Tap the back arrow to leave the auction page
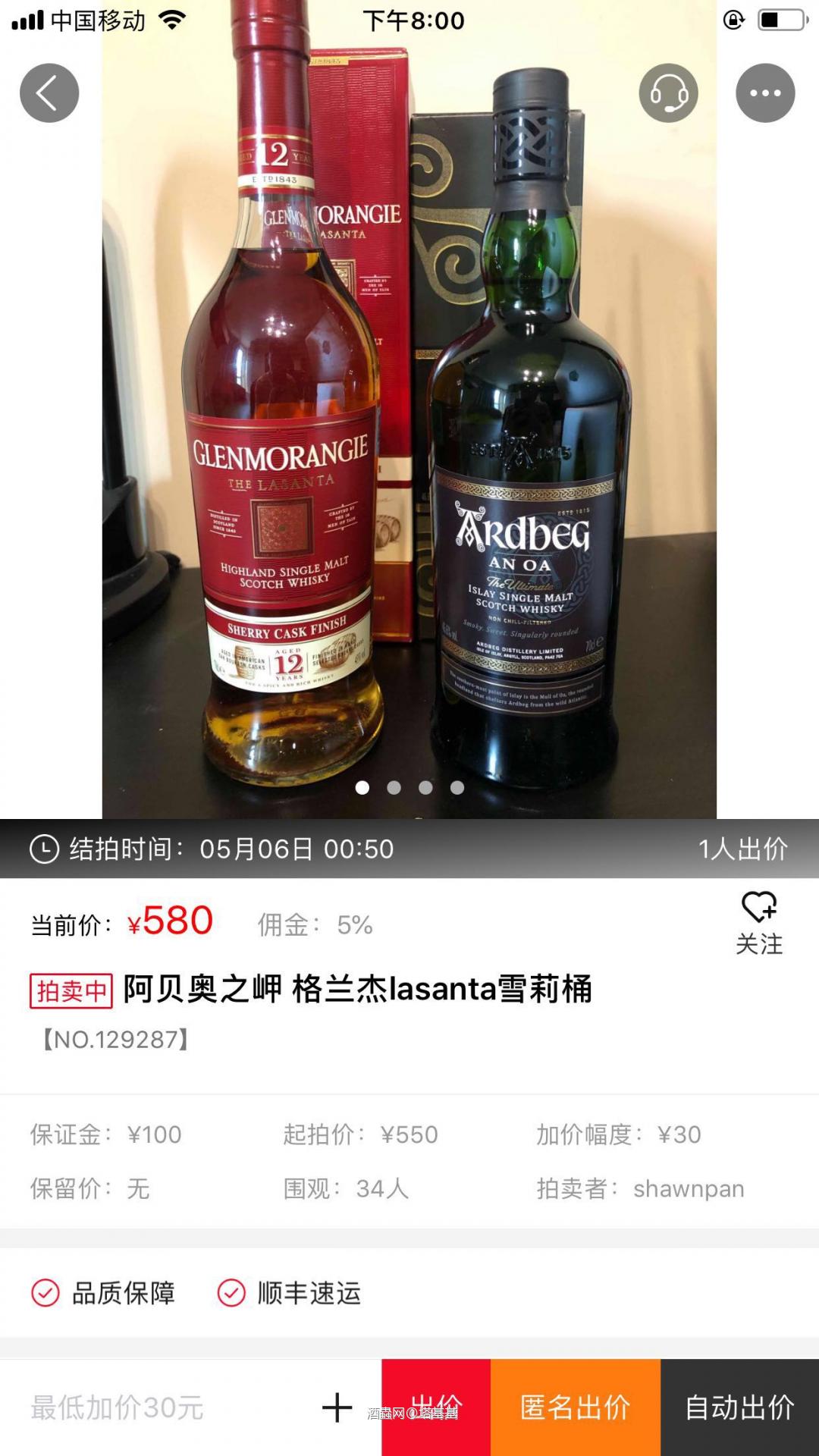 point(49,92)
